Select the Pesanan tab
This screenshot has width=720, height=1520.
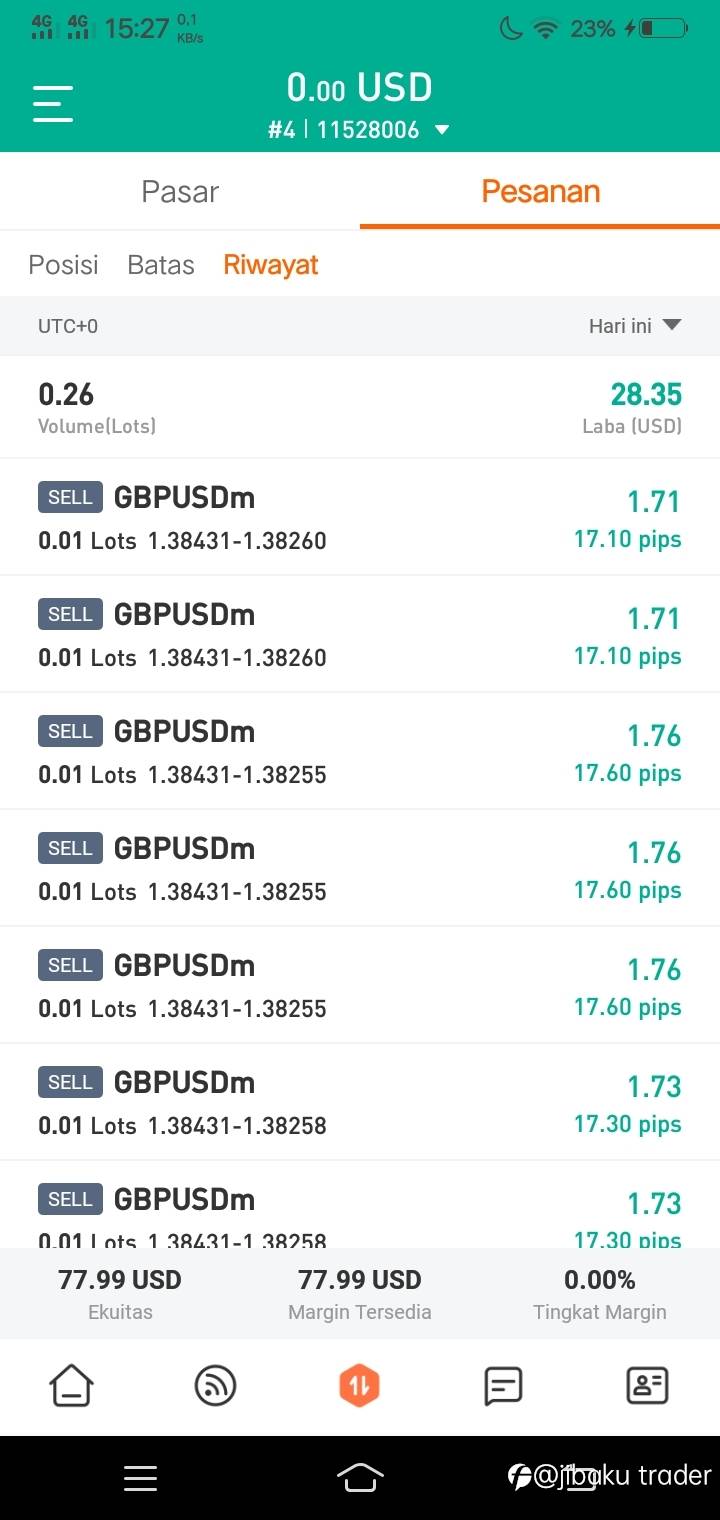click(x=540, y=192)
